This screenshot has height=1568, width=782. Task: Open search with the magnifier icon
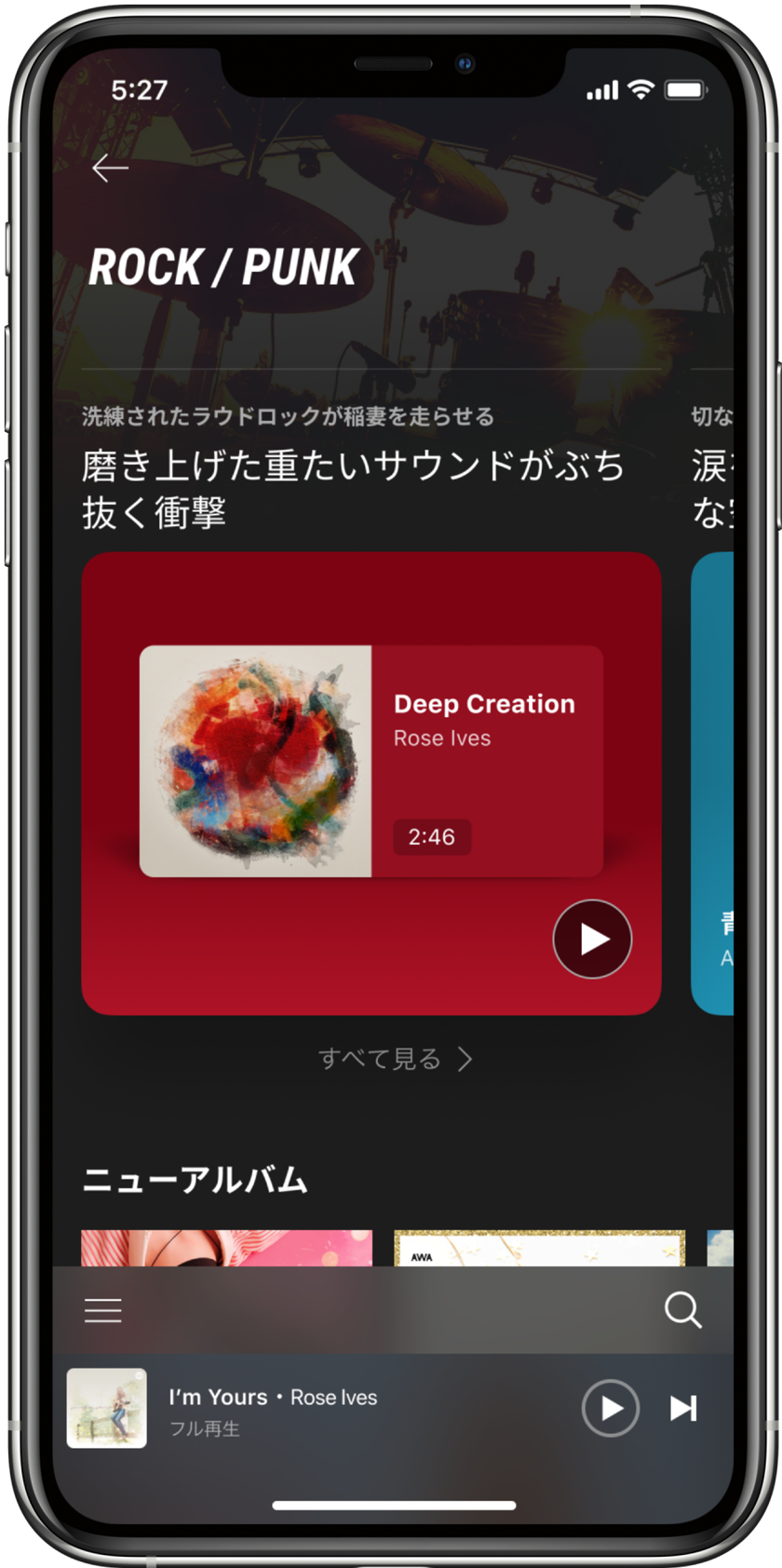pyautogui.click(x=682, y=1309)
